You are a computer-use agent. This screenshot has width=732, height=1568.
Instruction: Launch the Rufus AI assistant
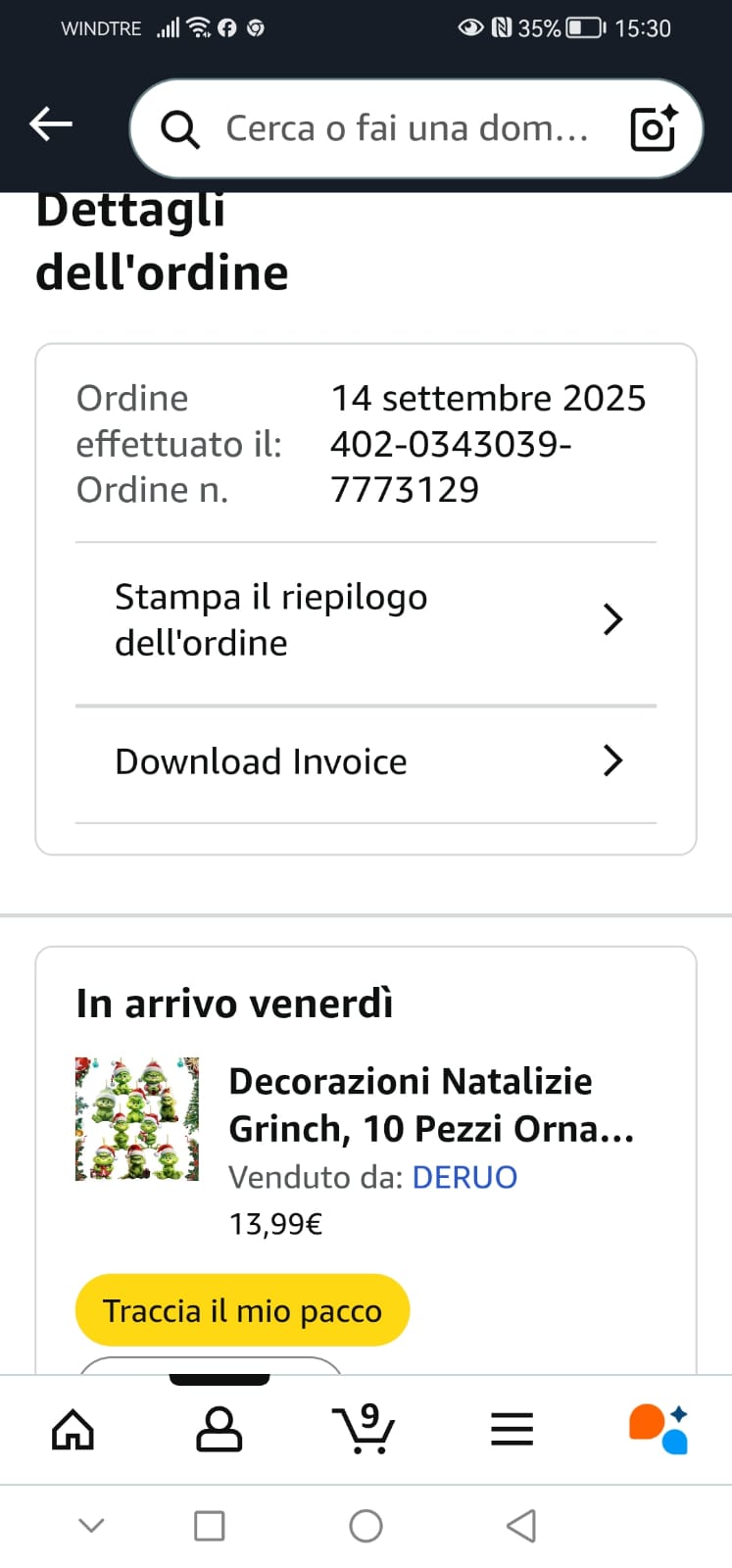click(x=659, y=1430)
